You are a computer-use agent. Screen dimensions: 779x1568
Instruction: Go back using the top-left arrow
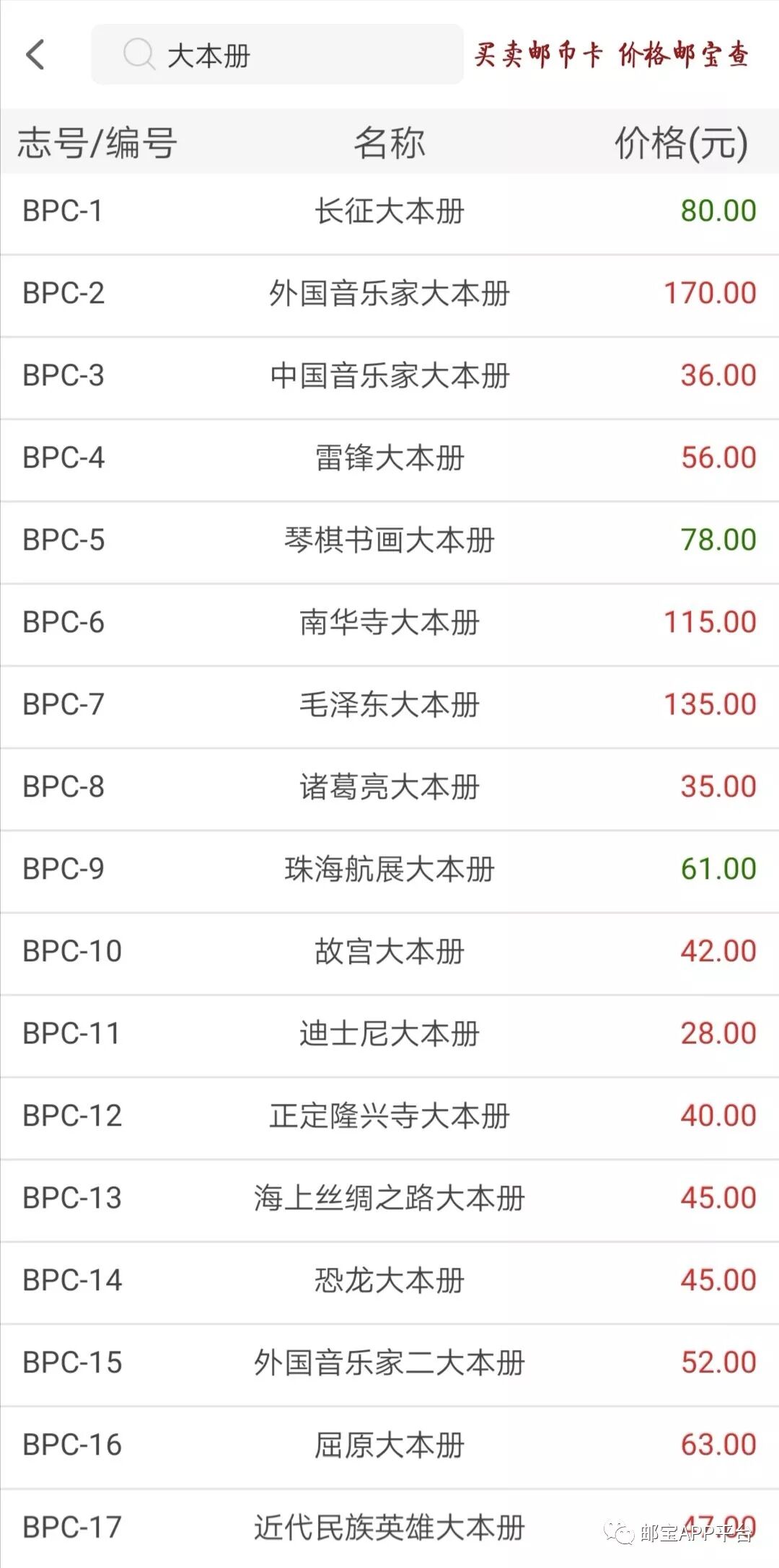pos(35,55)
